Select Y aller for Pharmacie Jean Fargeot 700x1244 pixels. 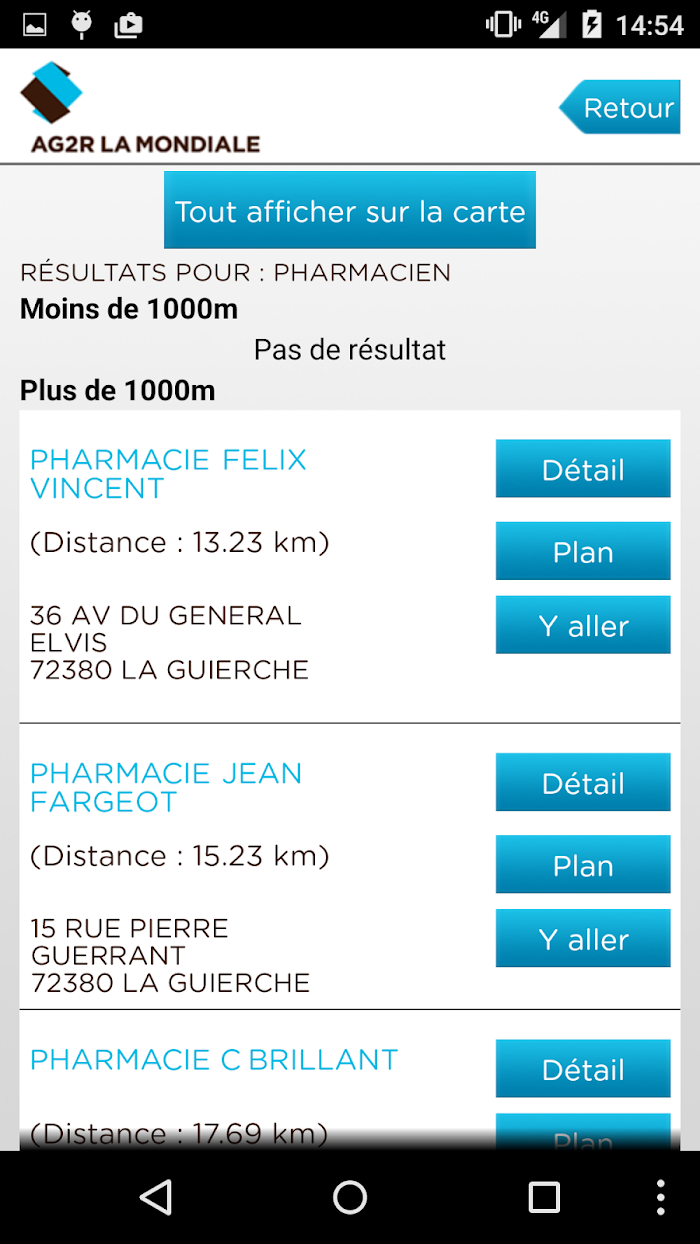583,938
